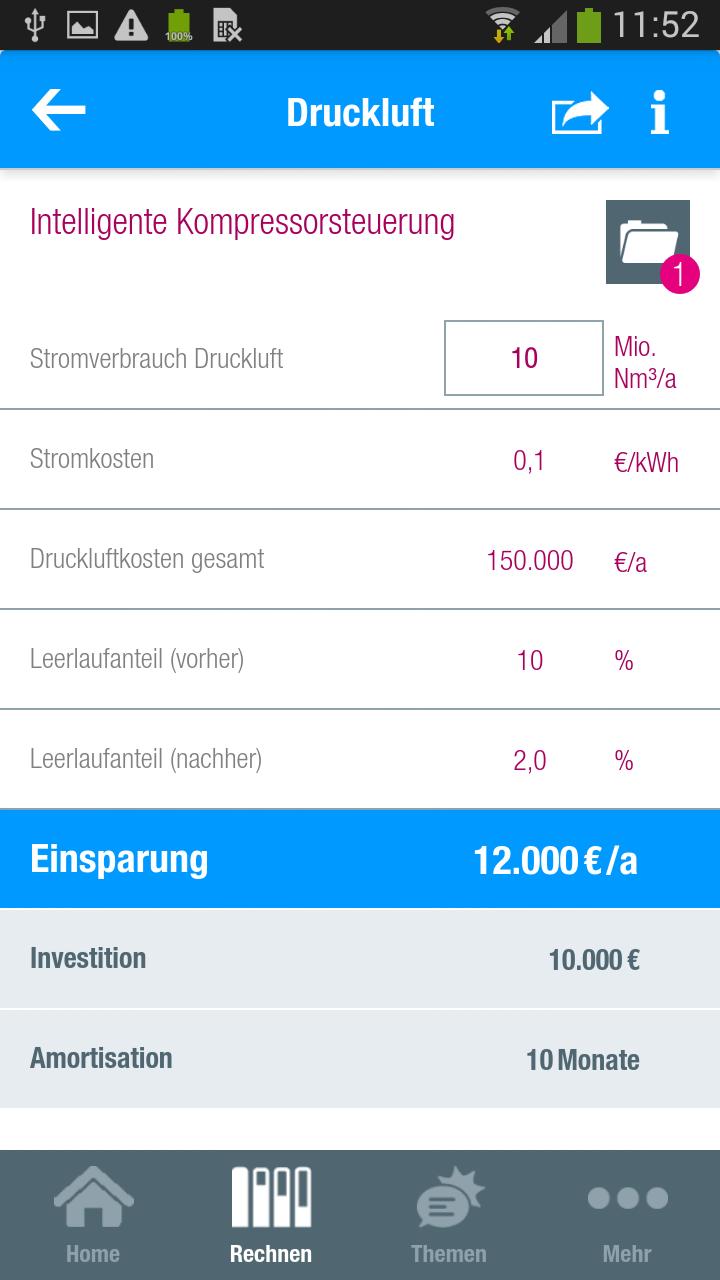Share this Druckluft calculation
The width and height of the screenshot is (720, 1280).
[580, 112]
